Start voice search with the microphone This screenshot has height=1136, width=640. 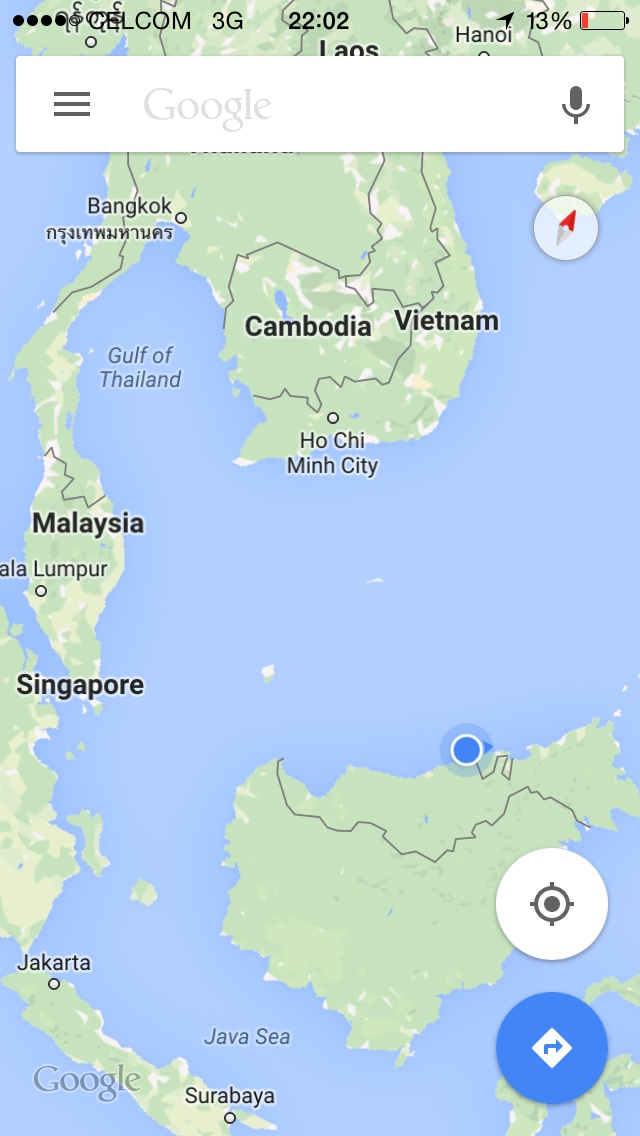coord(575,104)
